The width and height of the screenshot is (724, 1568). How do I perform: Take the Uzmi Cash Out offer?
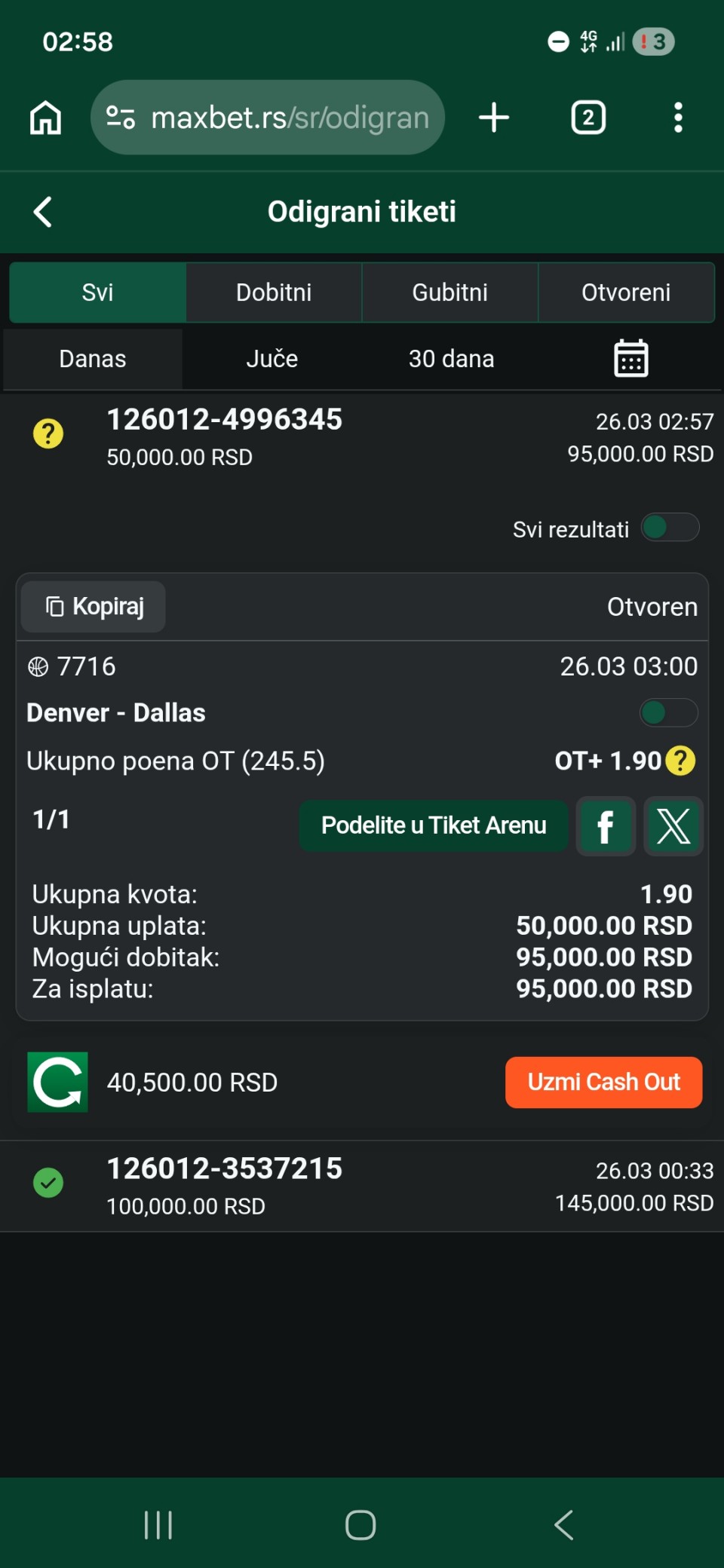603,1083
